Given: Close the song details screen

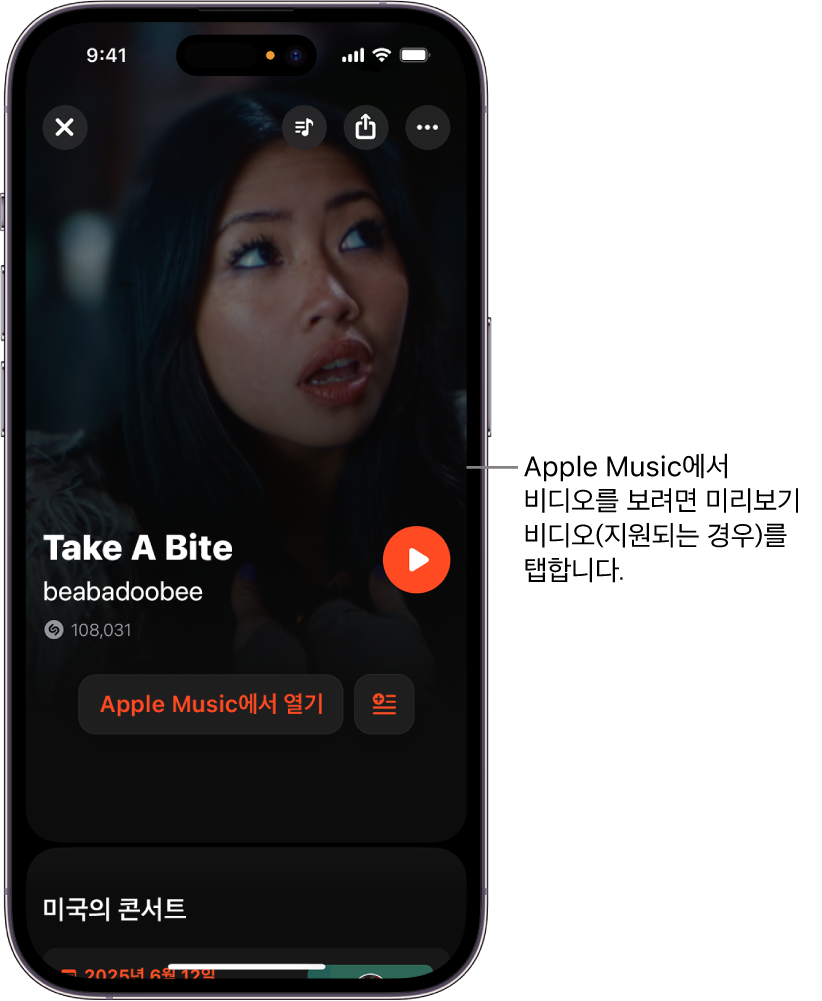Looking at the screenshot, I should coord(65,128).
